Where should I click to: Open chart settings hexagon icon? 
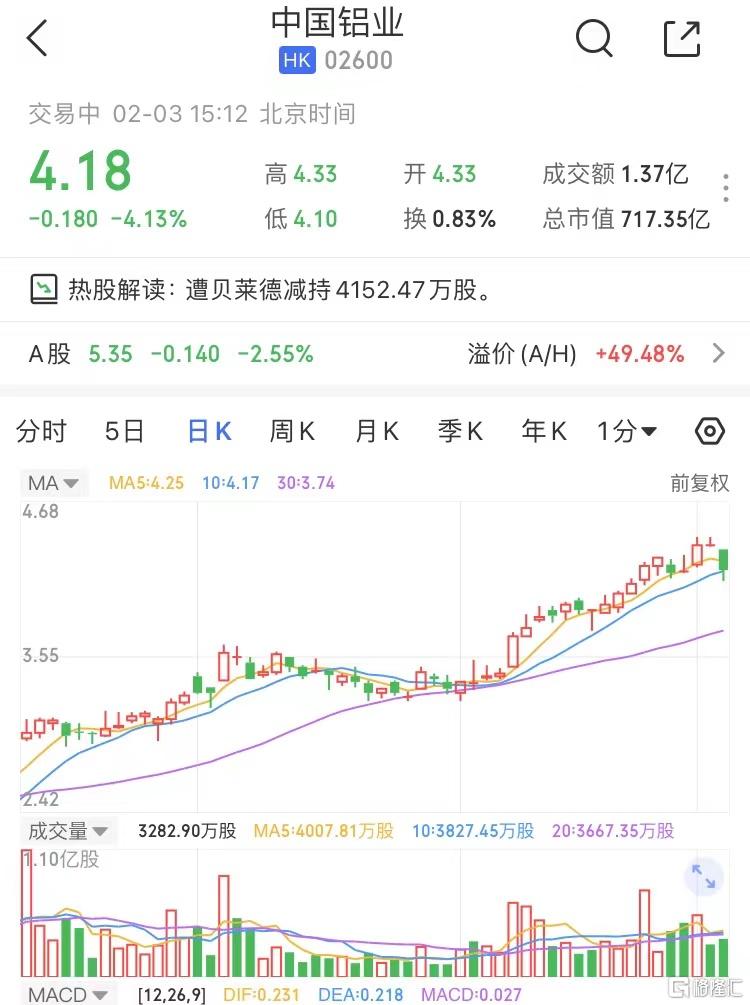tap(709, 431)
